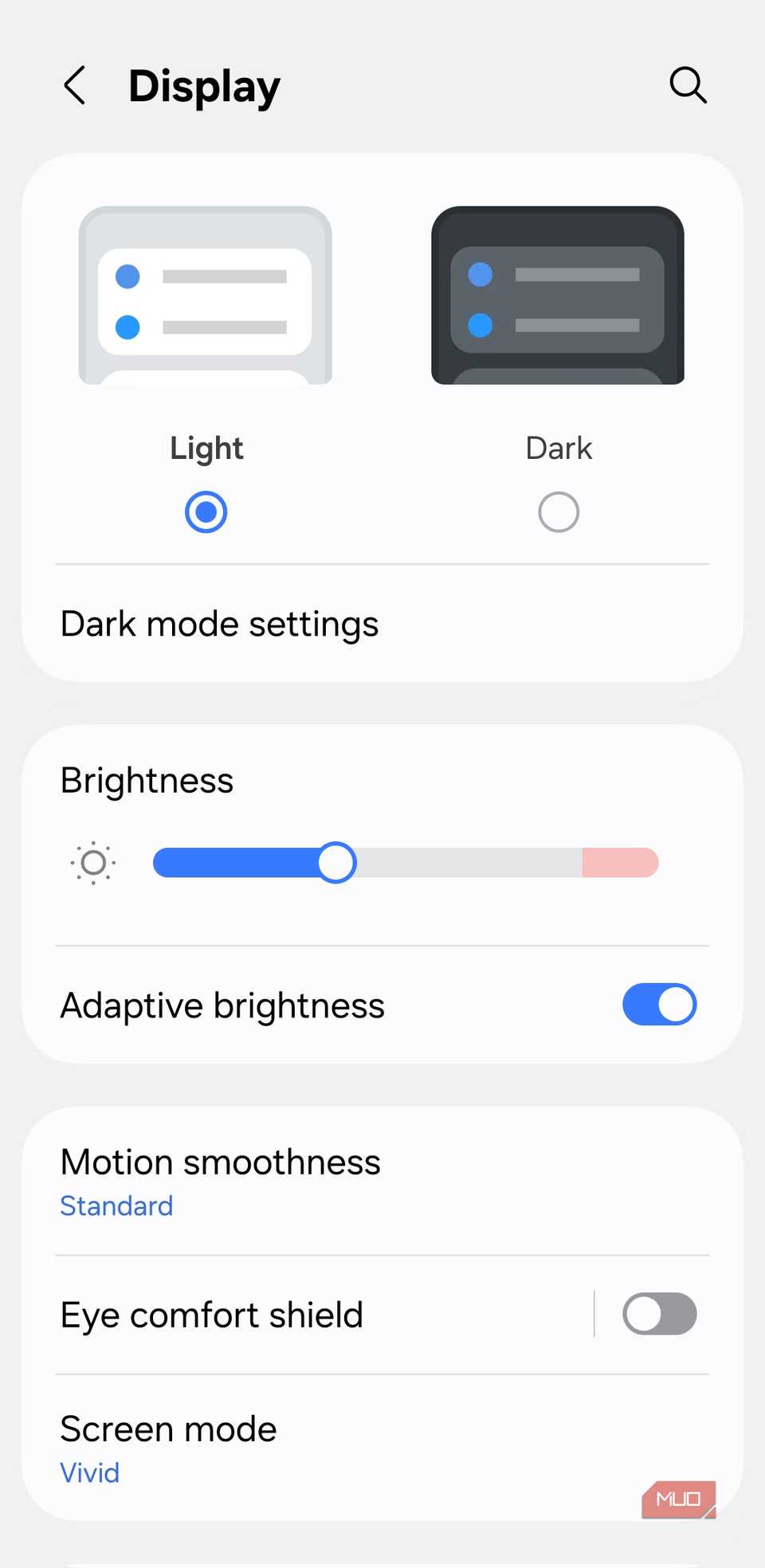The width and height of the screenshot is (765, 1568).
Task: Select the Dark theme radio button
Action: 557,511
